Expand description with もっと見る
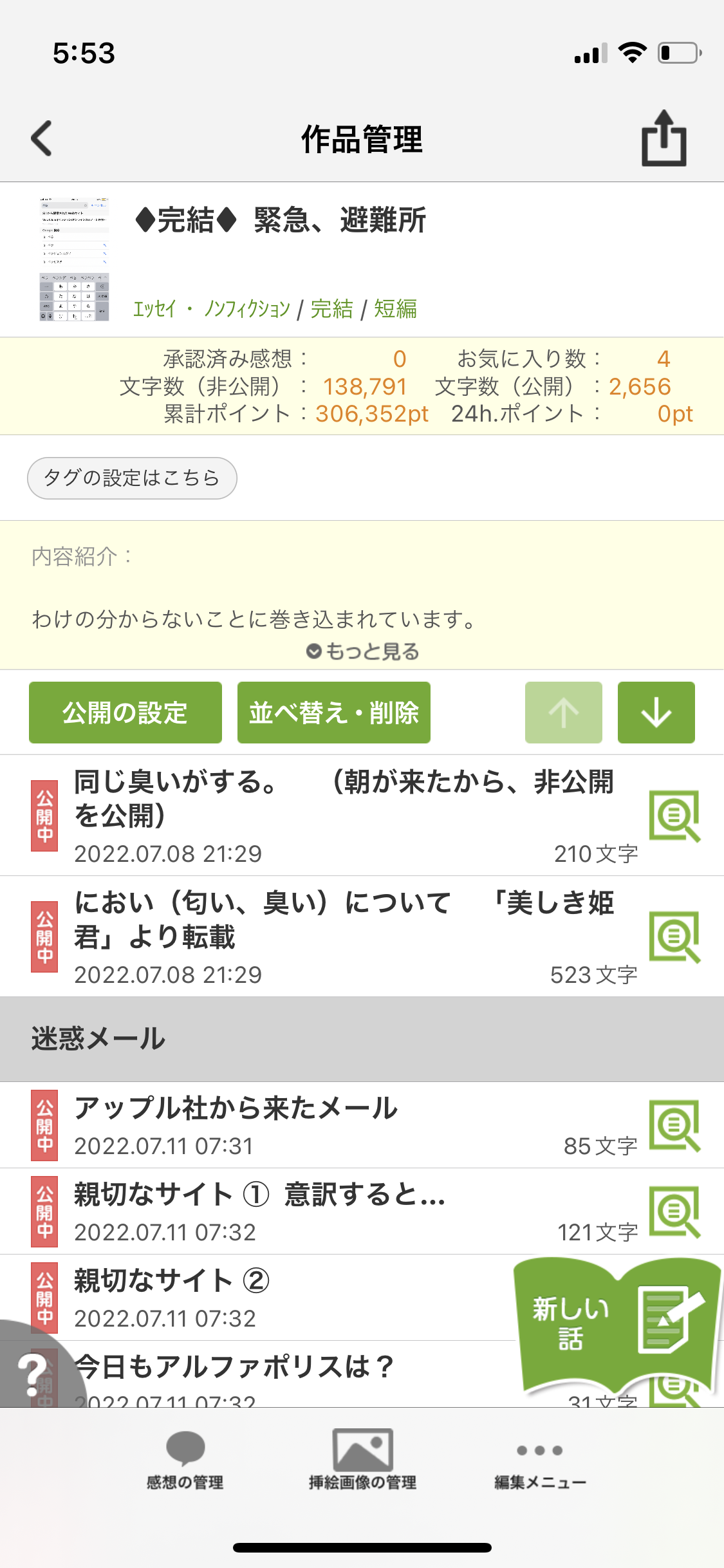The width and height of the screenshot is (724, 1568). pos(363,651)
